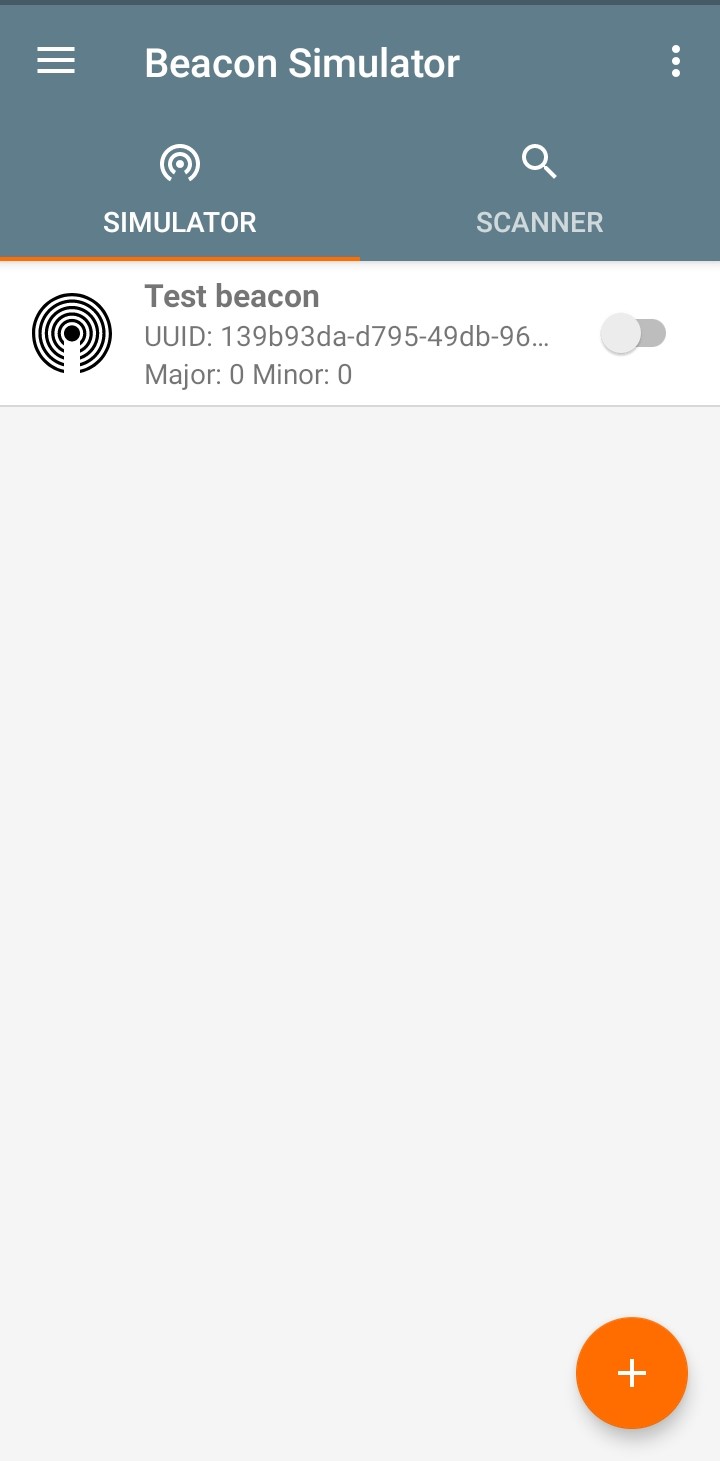Enable the Test beacon broadcast switch

[634, 333]
